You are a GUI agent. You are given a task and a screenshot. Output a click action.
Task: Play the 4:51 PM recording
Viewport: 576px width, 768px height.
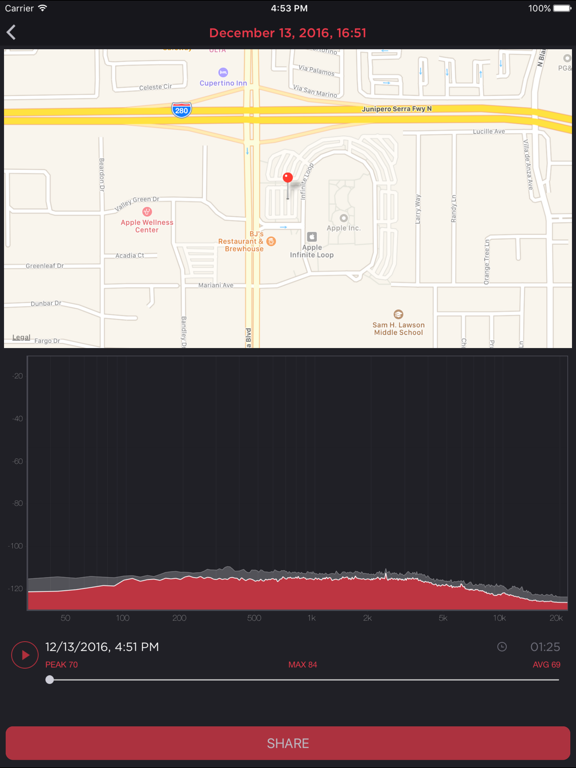[24, 655]
